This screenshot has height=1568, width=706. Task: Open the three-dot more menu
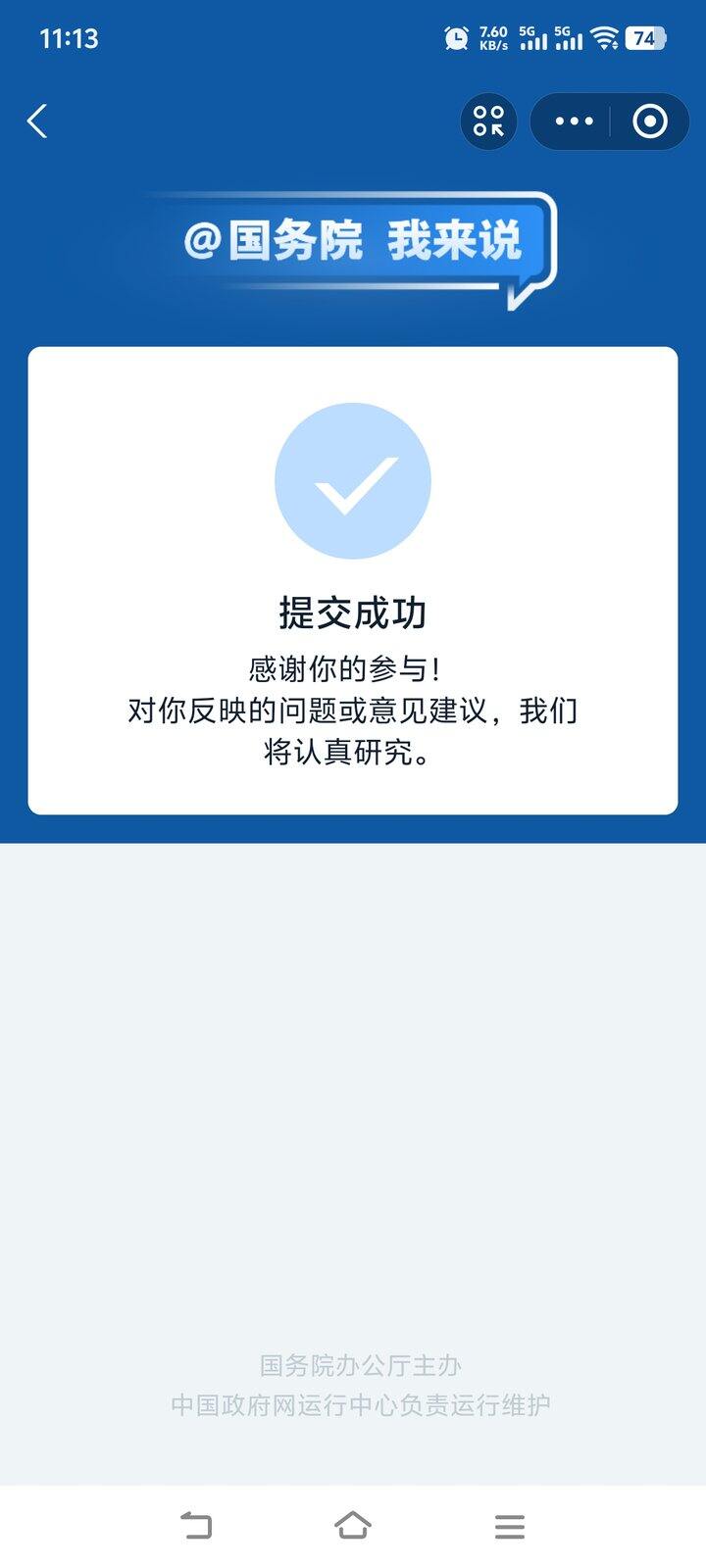coord(574,122)
